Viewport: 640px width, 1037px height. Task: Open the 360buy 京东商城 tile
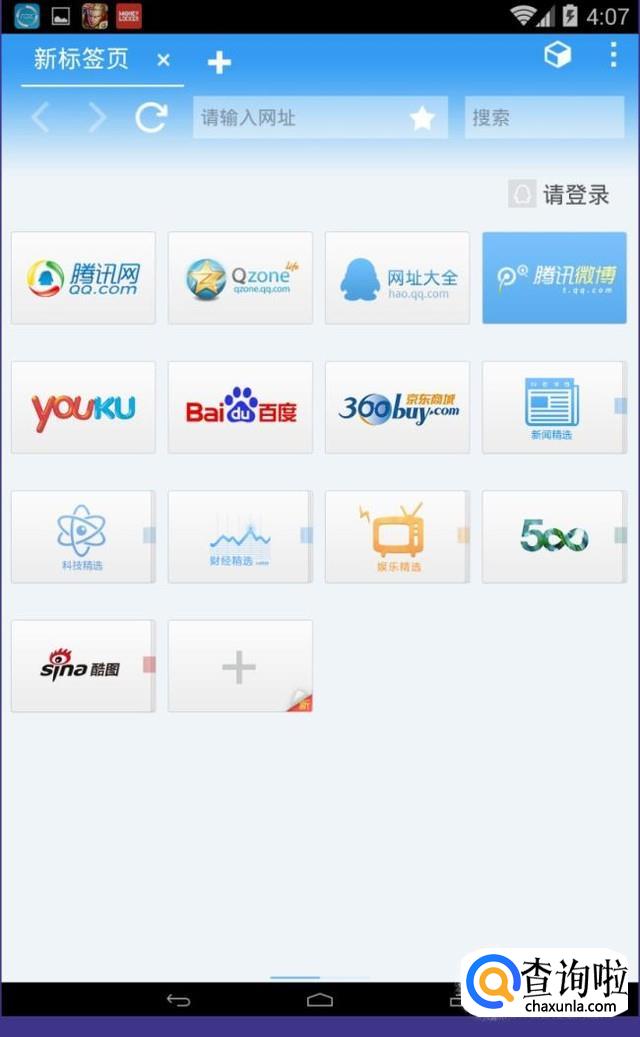point(397,408)
